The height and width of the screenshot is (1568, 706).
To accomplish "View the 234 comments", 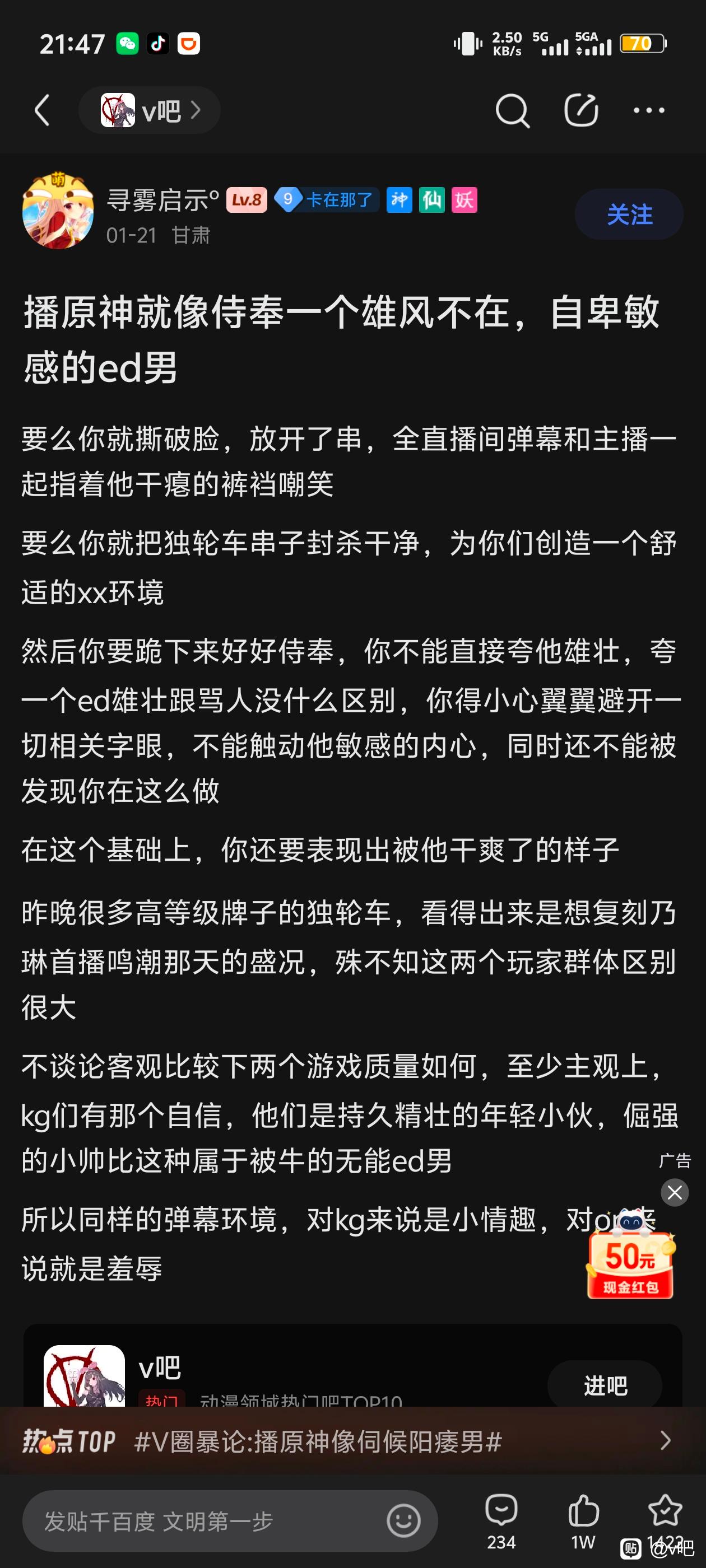I will [501, 1521].
